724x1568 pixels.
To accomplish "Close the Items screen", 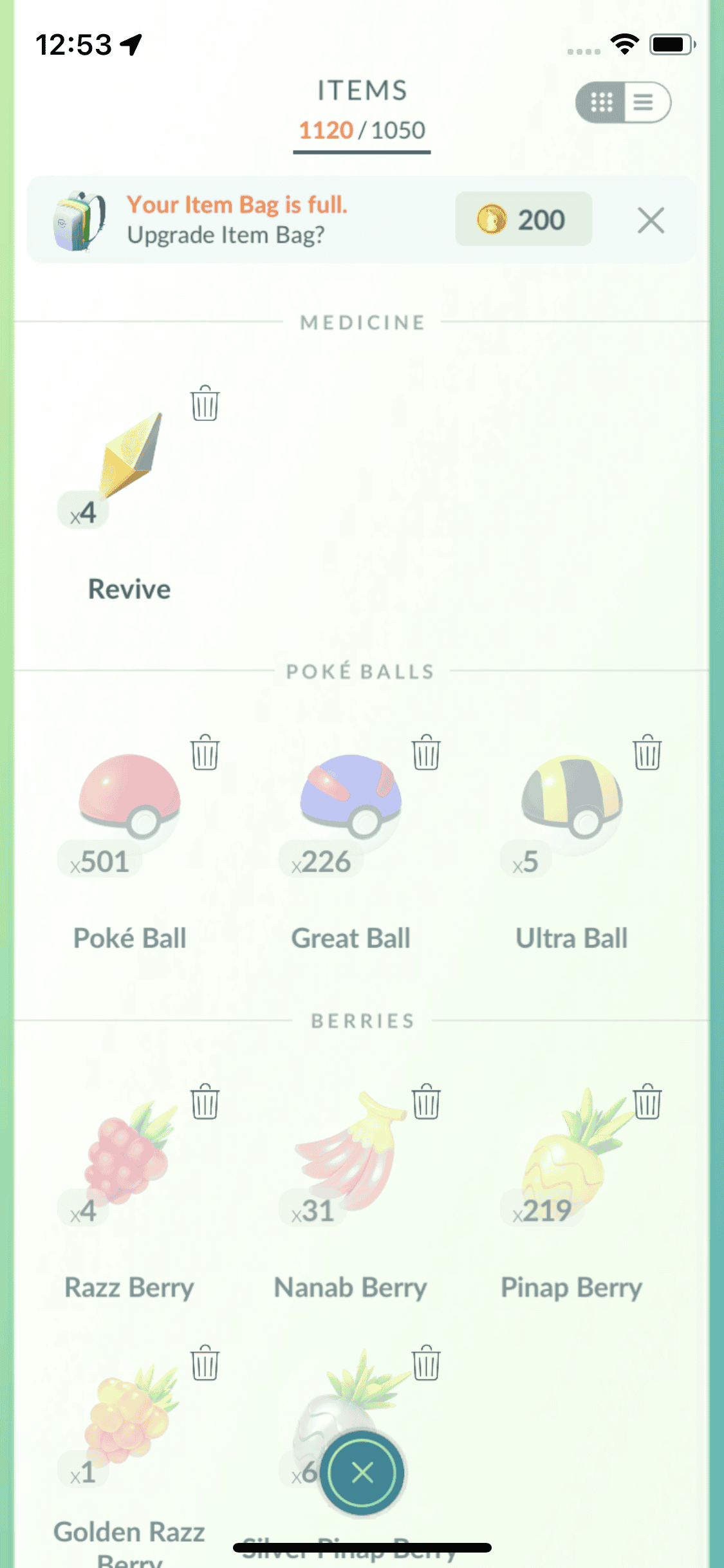I will pyautogui.click(x=362, y=1473).
